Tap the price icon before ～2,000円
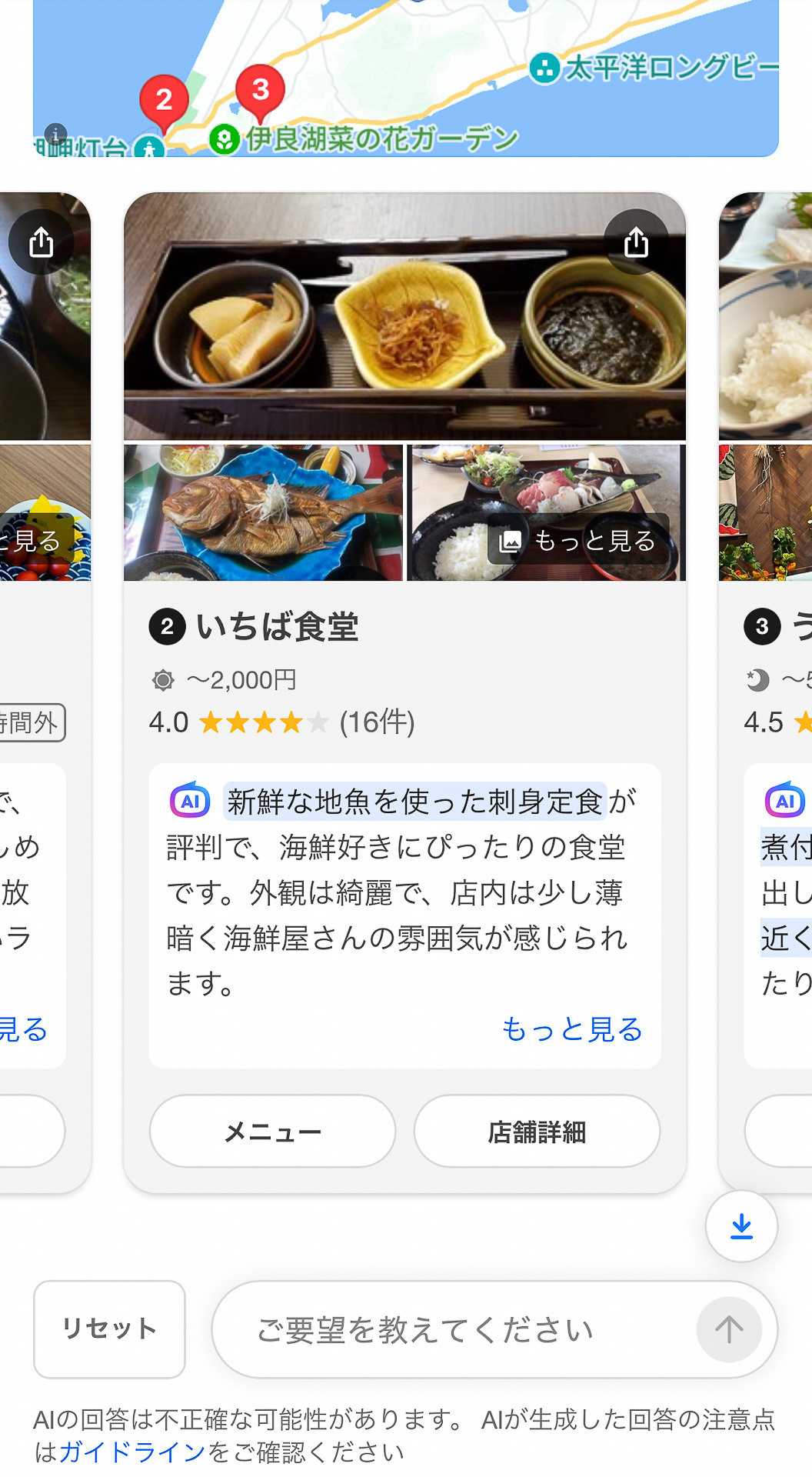Screen dimensions: 812x1477 point(161,679)
